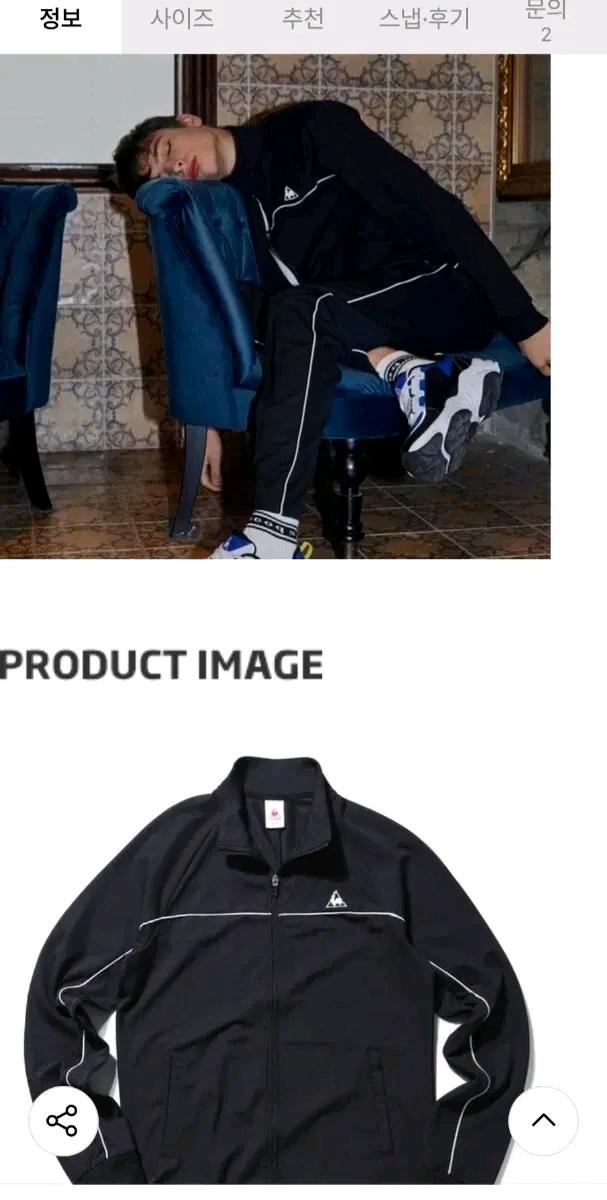Go to the 스냅·후기 tab
Screen dimensions: 607x1200
click(x=424, y=18)
